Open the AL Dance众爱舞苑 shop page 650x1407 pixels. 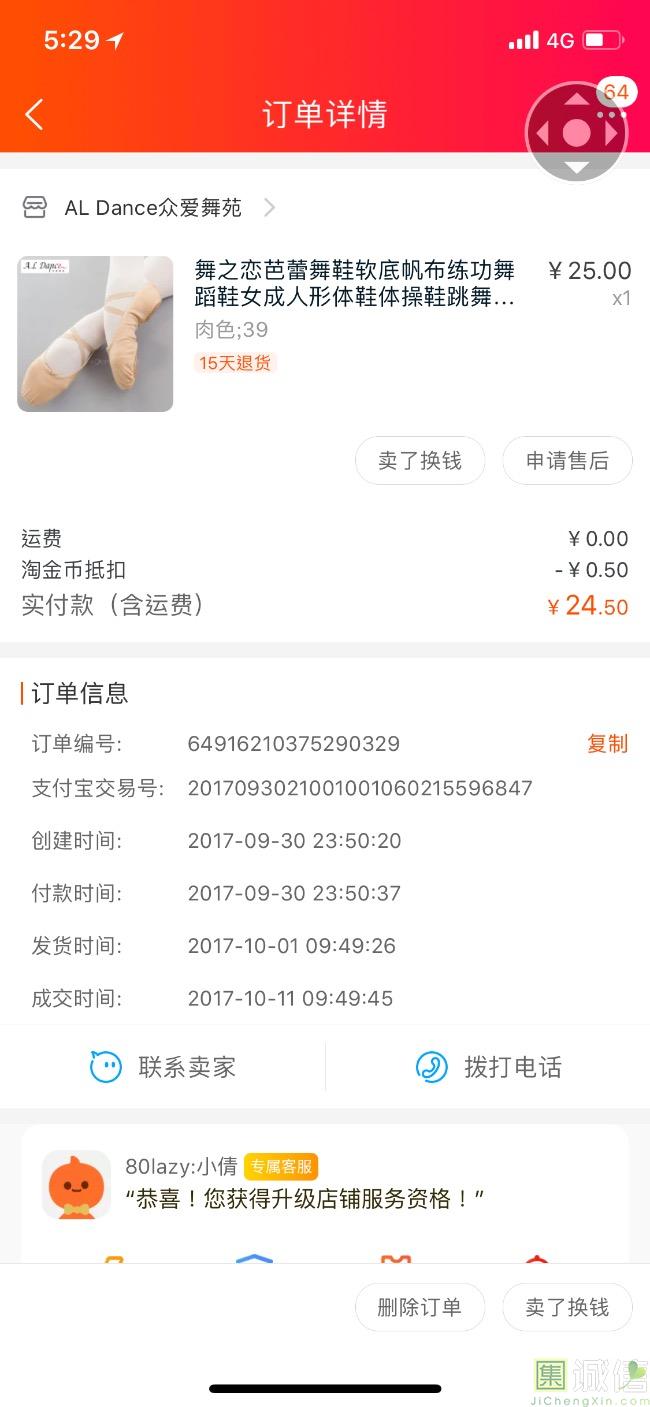(153, 208)
